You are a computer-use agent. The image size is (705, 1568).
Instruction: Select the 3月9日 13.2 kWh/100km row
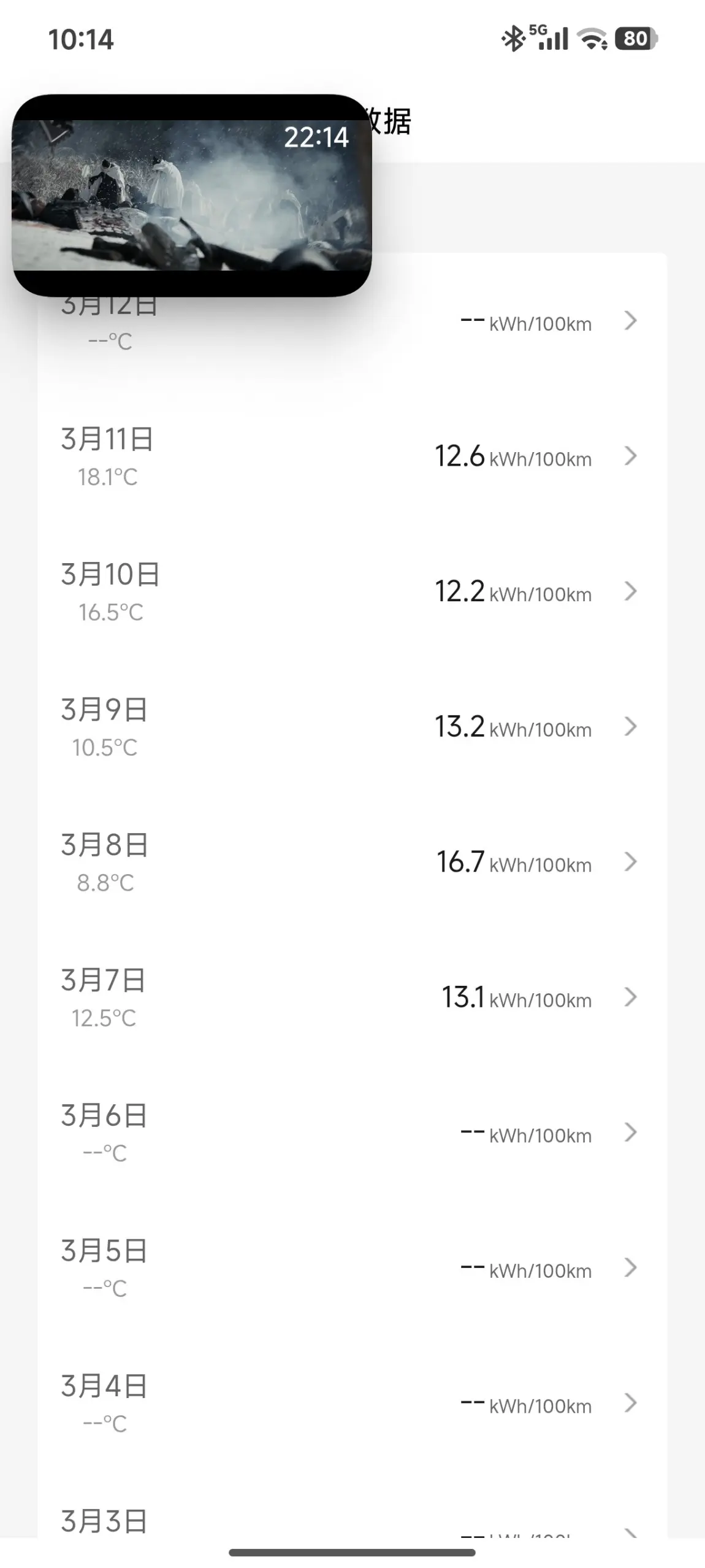(x=352, y=728)
